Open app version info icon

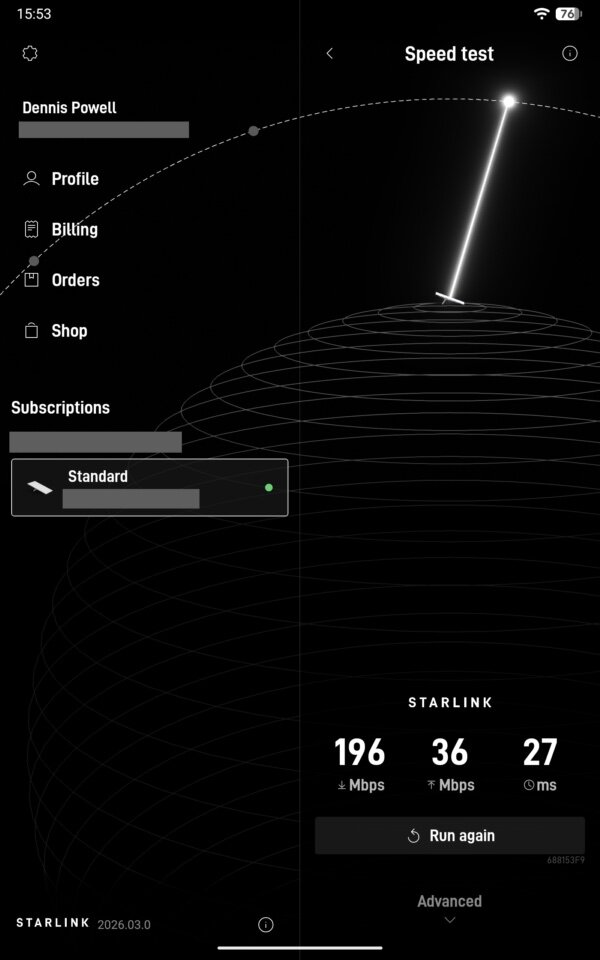(x=266, y=925)
